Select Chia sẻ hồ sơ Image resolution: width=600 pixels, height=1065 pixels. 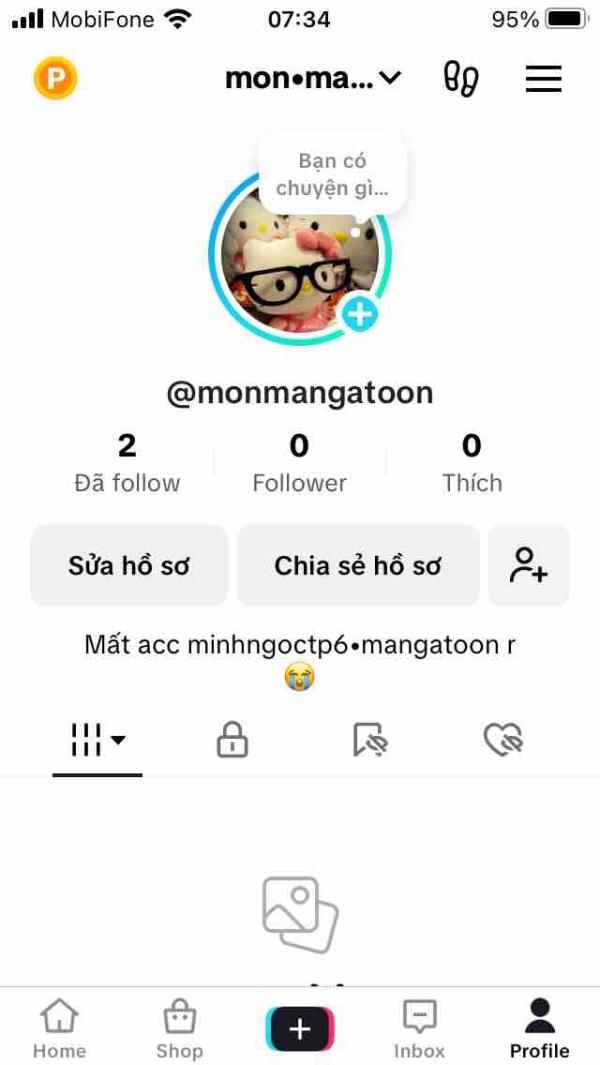point(358,565)
